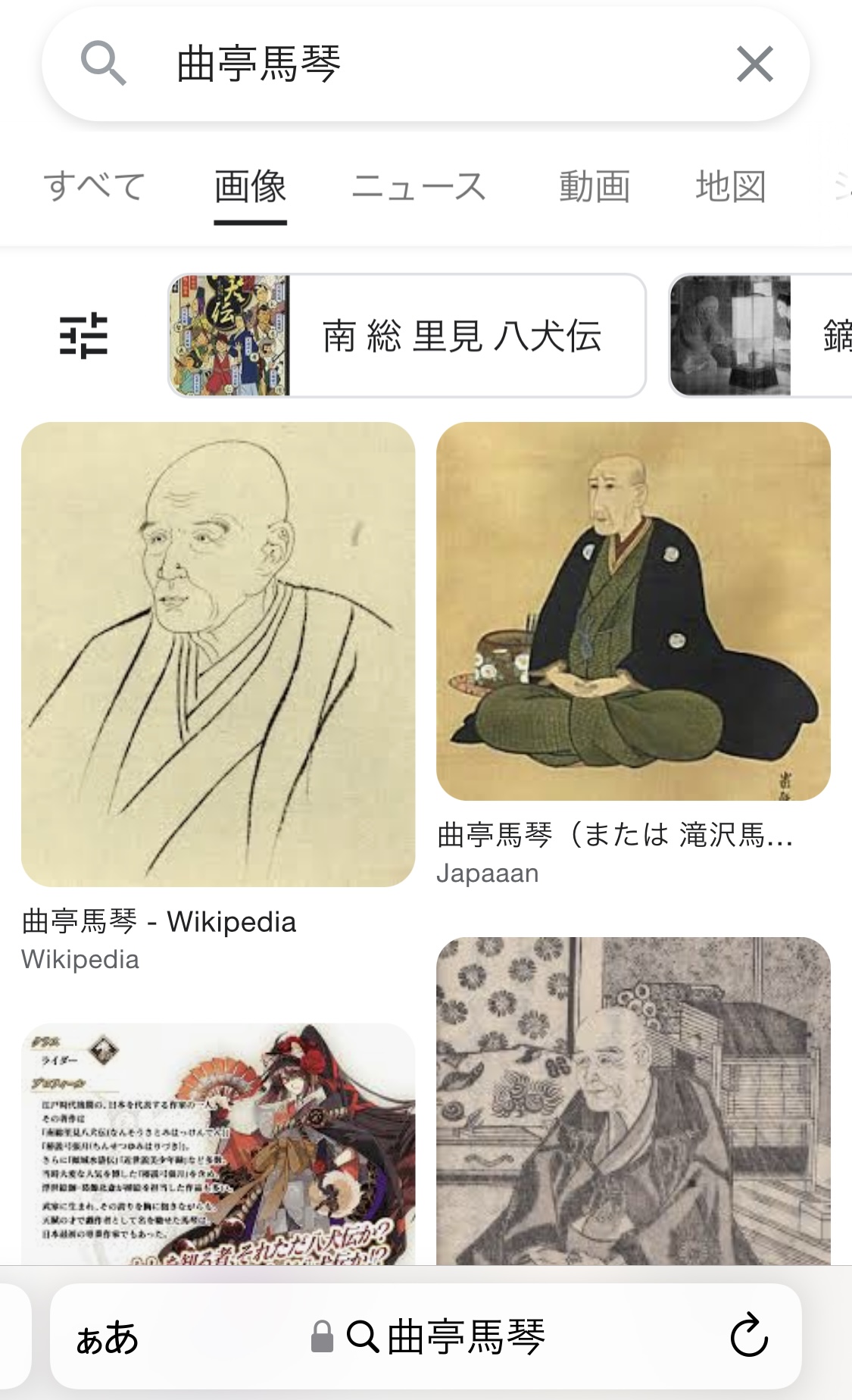
Task: Go to the 地図 tab
Action: click(730, 186)
